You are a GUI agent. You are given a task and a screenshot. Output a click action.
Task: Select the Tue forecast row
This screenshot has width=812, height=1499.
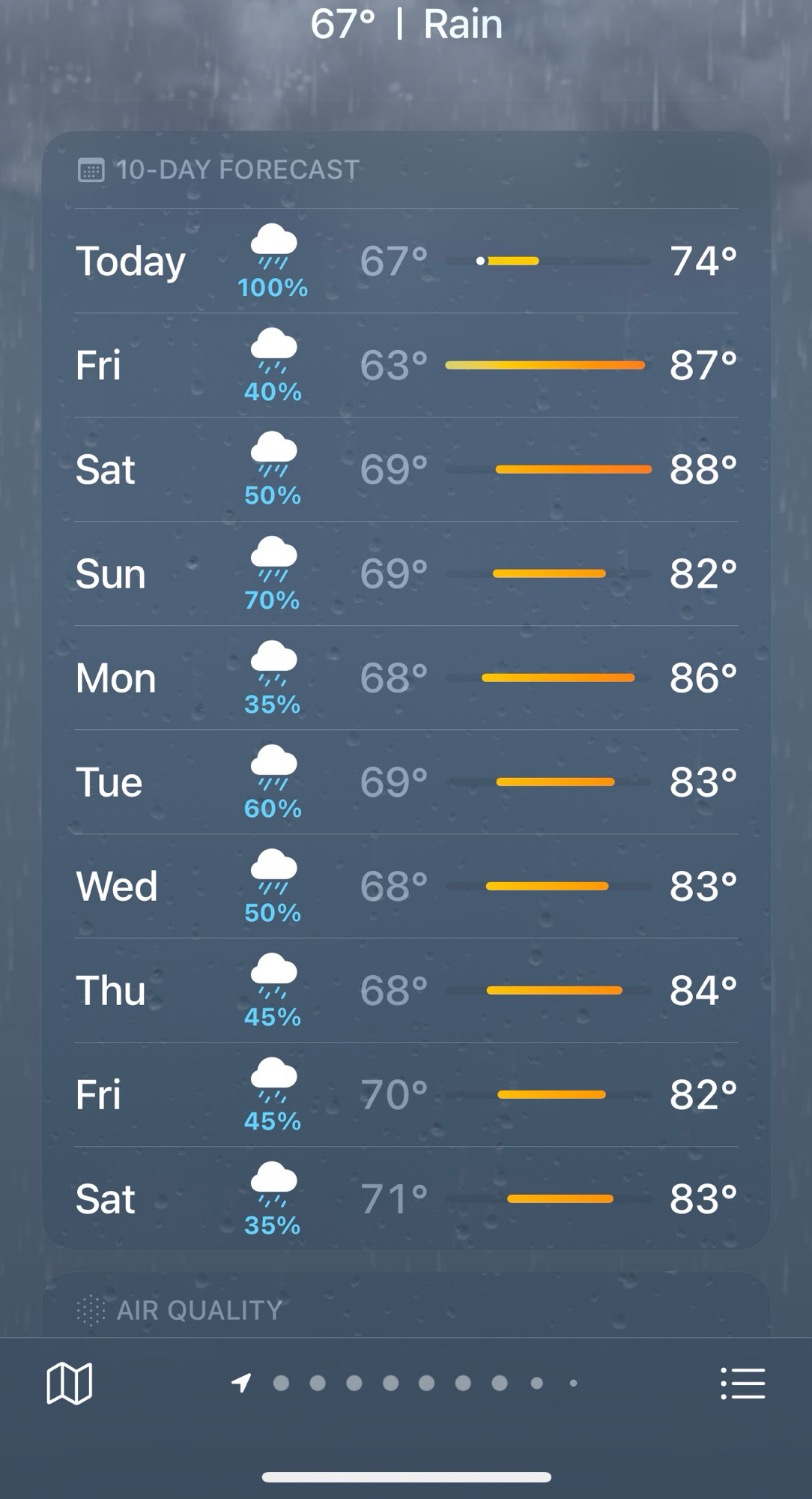pos(406,782)
